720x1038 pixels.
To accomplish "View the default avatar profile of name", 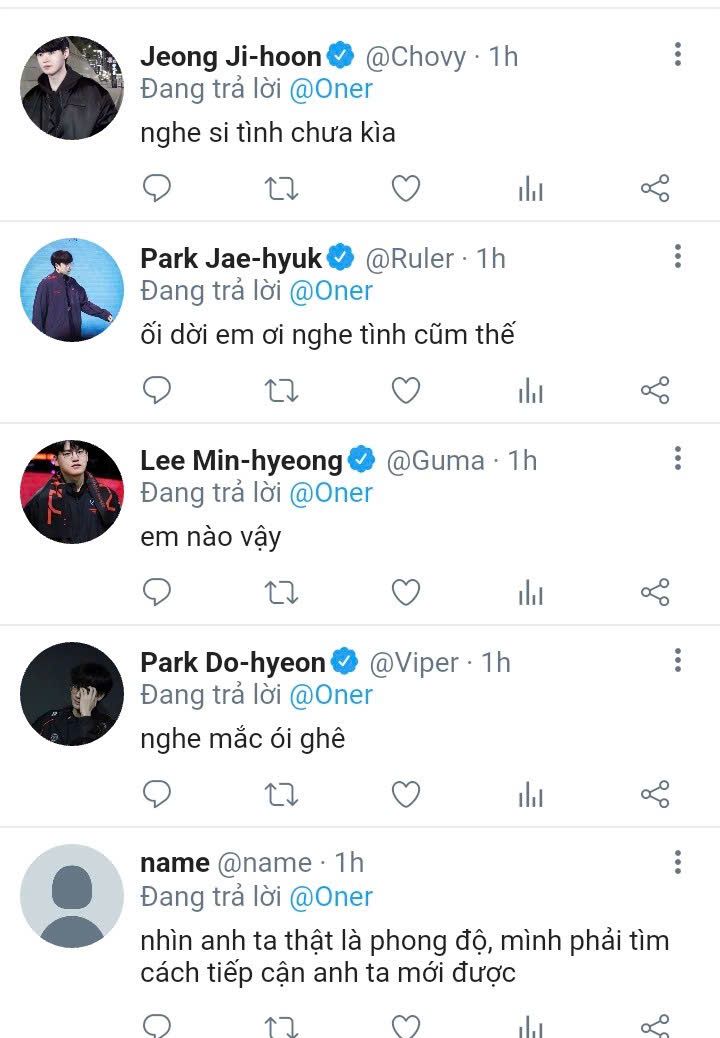I will point(72,896).
